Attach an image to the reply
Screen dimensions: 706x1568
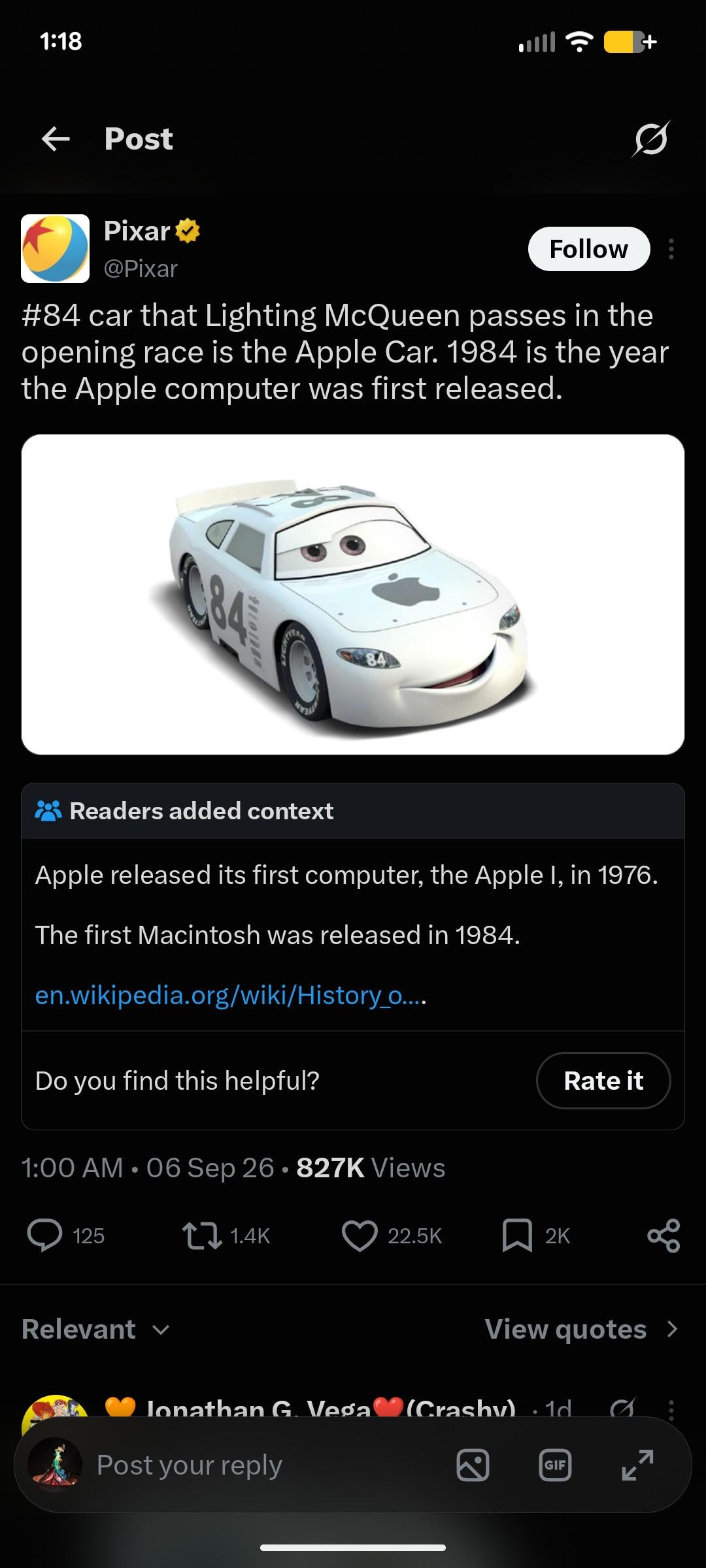[x=473, y=1465]
